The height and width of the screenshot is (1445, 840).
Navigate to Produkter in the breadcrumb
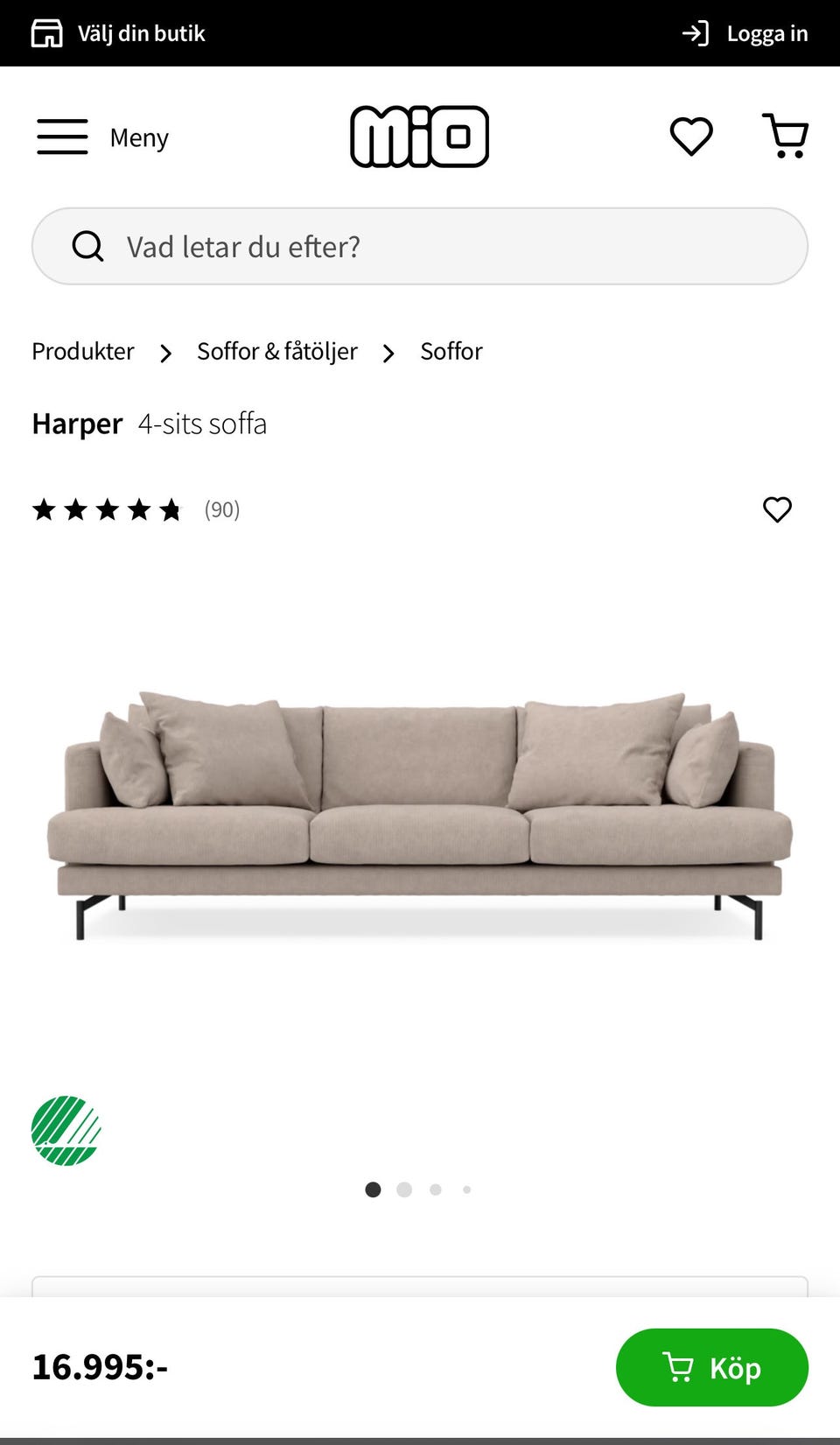(x=82, y=351)
